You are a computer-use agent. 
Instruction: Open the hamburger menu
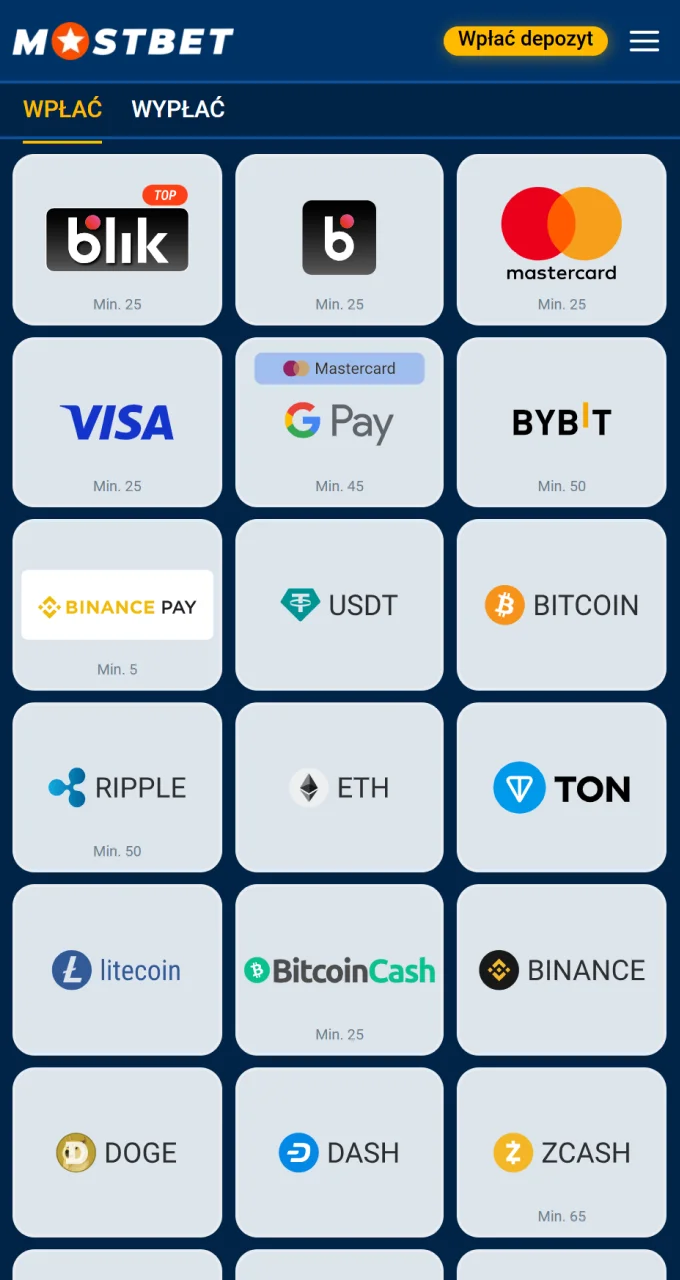tap(644, 41)
